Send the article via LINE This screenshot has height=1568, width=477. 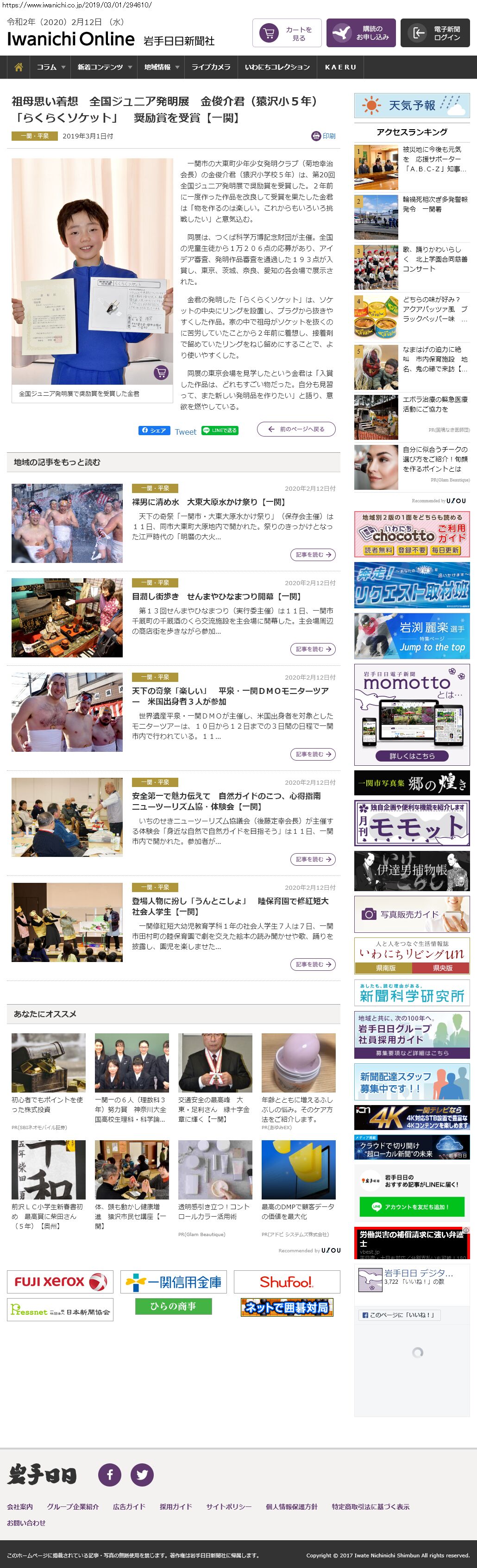[x=220, y=431]
